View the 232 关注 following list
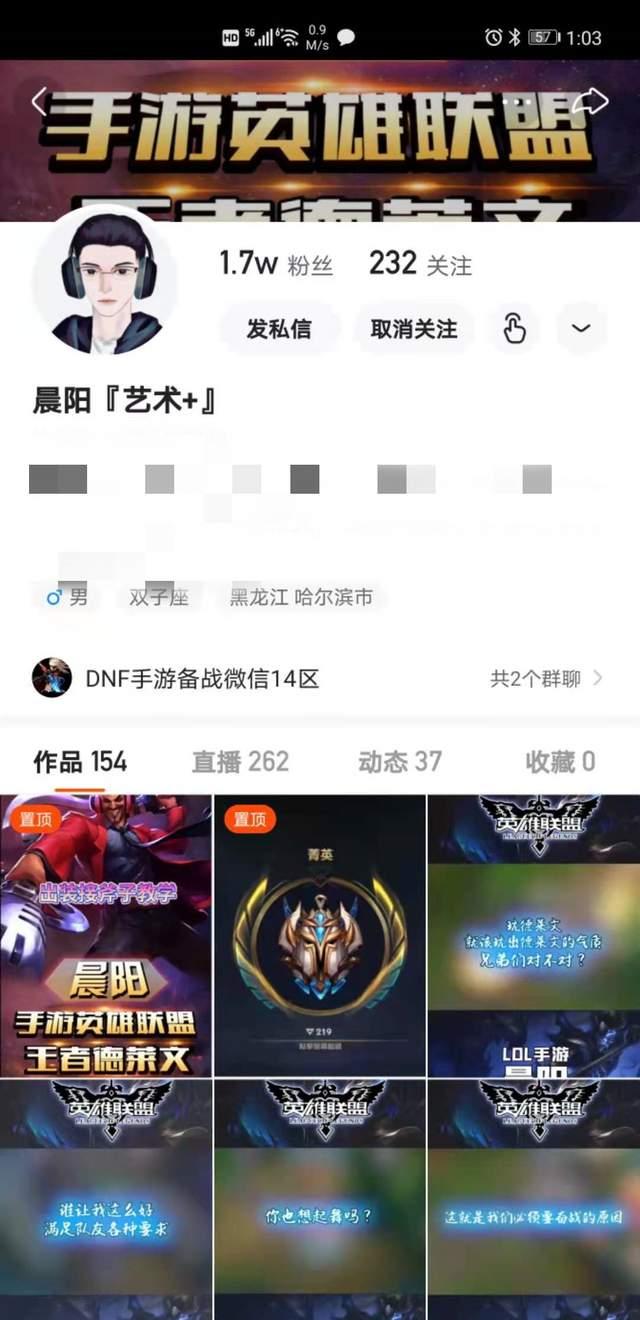Image resolution: width=640 pixels, height=1320 pixels. click(x=420, y=264)
